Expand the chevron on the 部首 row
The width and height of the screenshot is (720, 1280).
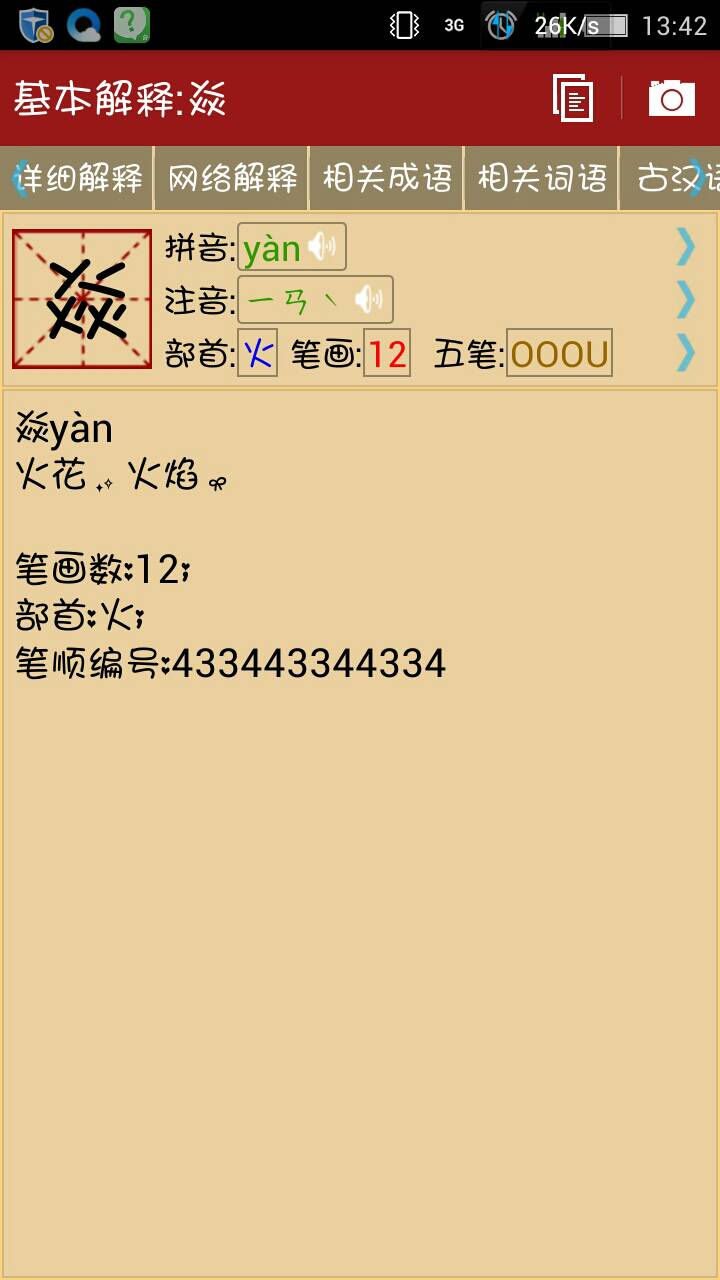(x=686, y=352)
